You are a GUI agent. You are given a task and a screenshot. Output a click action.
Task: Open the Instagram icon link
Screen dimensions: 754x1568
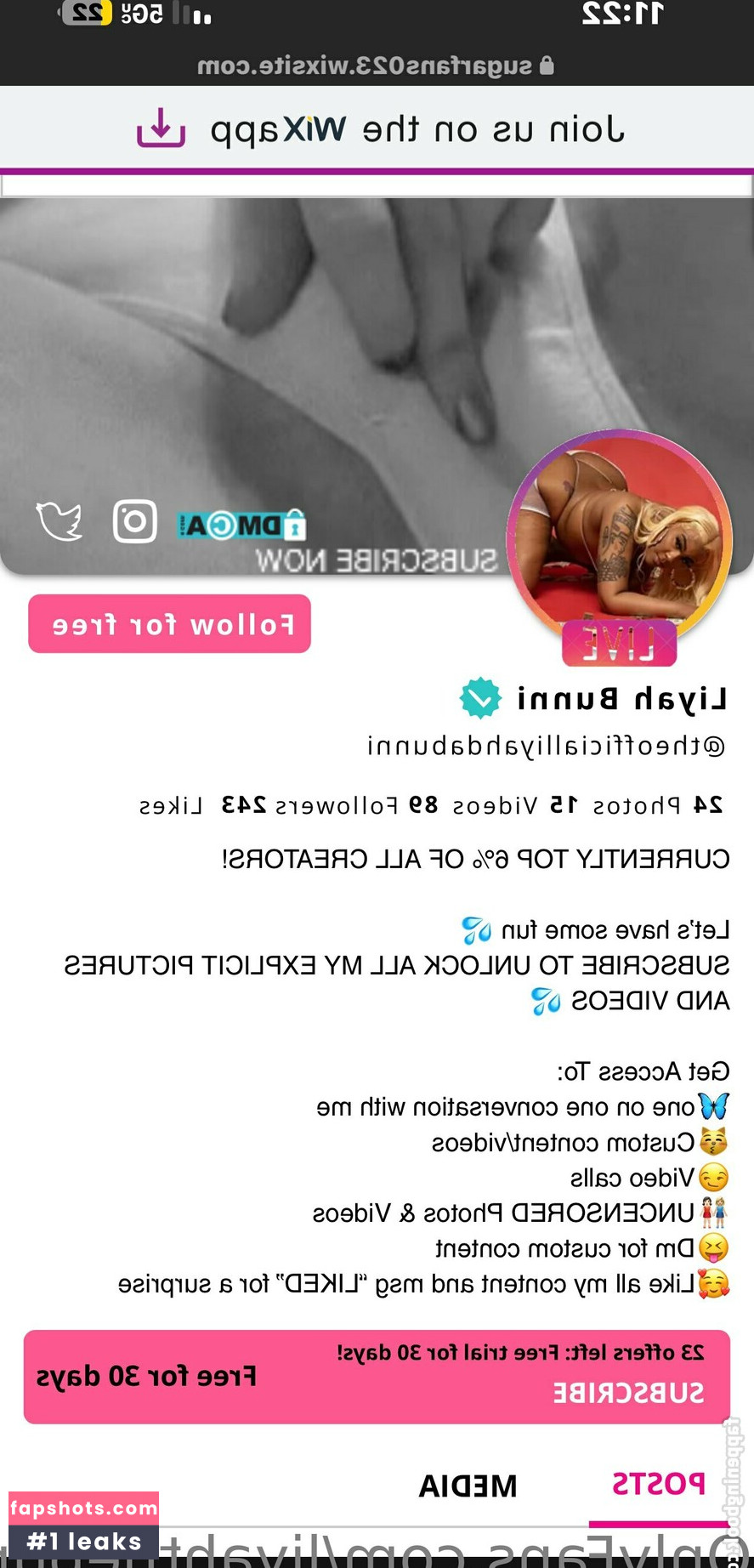135,520
